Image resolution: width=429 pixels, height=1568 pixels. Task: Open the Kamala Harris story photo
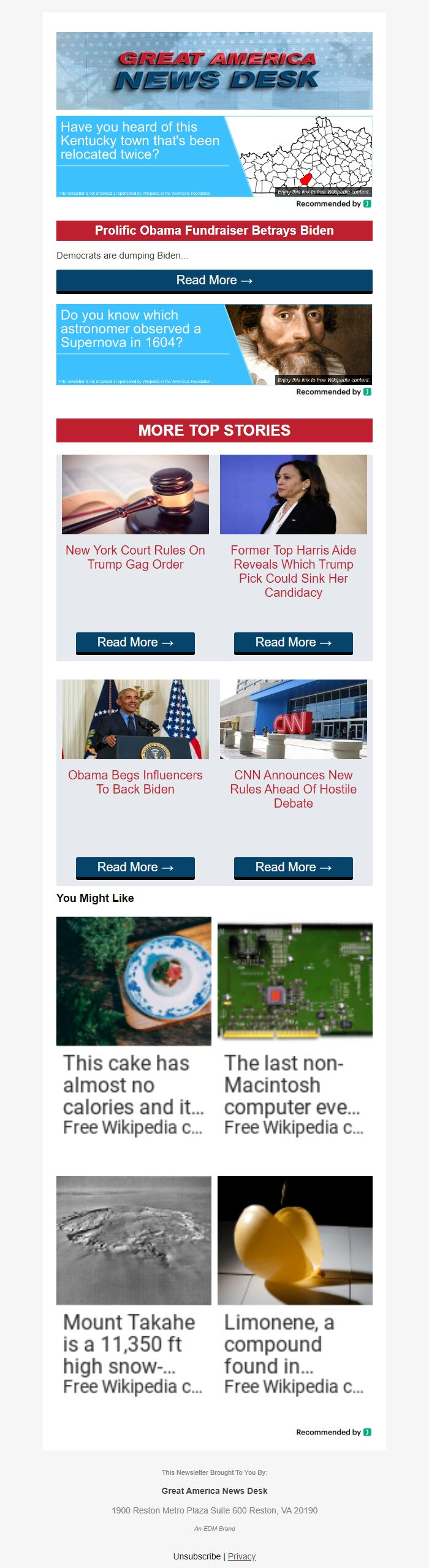click(293, 494)
